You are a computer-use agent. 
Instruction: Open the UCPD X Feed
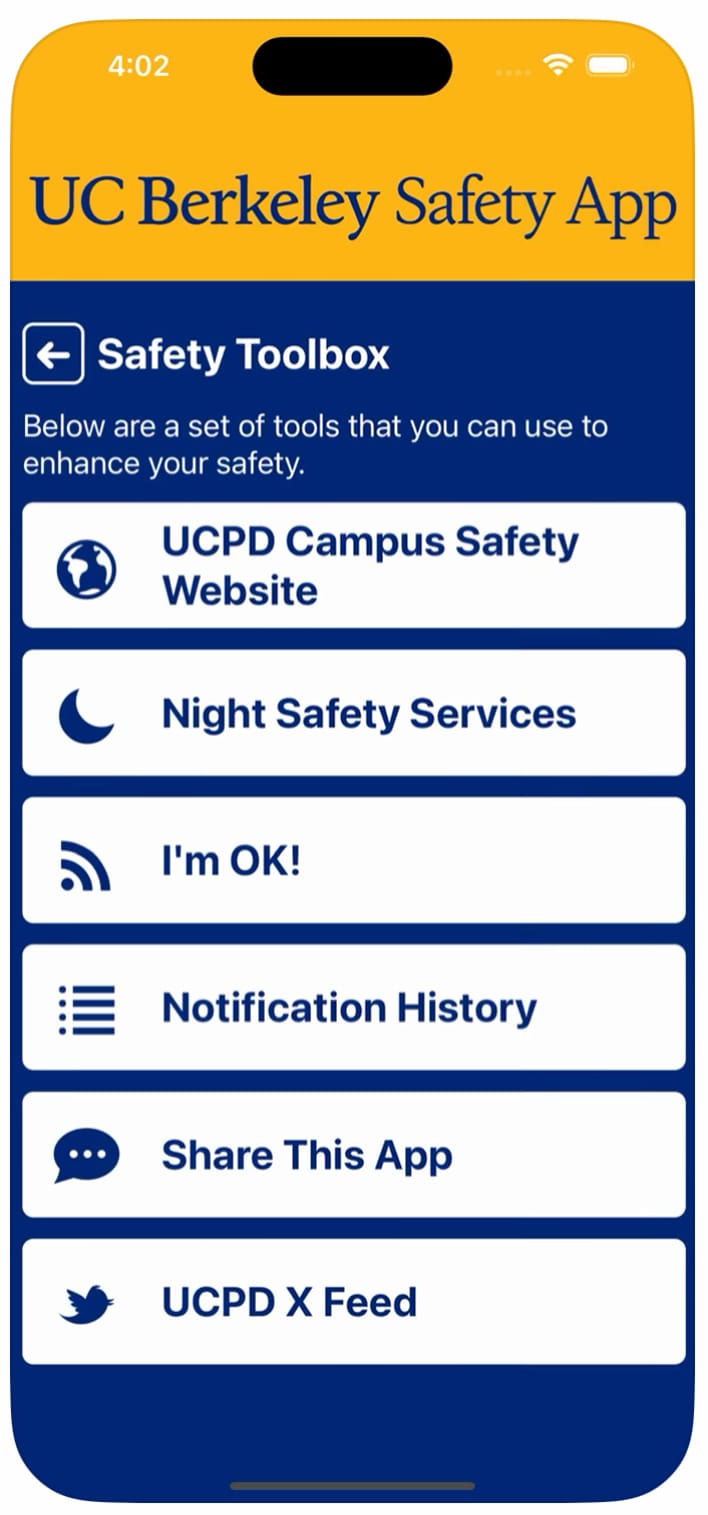coord(354,1302)
